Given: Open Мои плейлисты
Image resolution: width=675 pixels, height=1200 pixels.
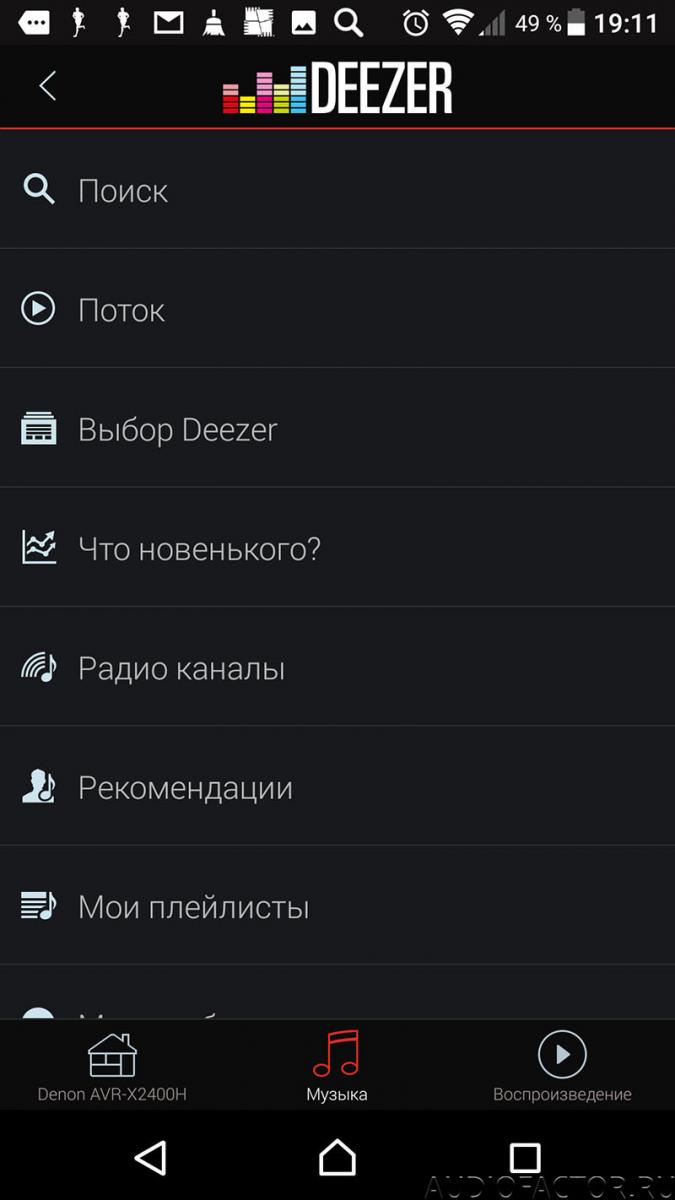Looking at the screenshot, I should coord(337,906).
